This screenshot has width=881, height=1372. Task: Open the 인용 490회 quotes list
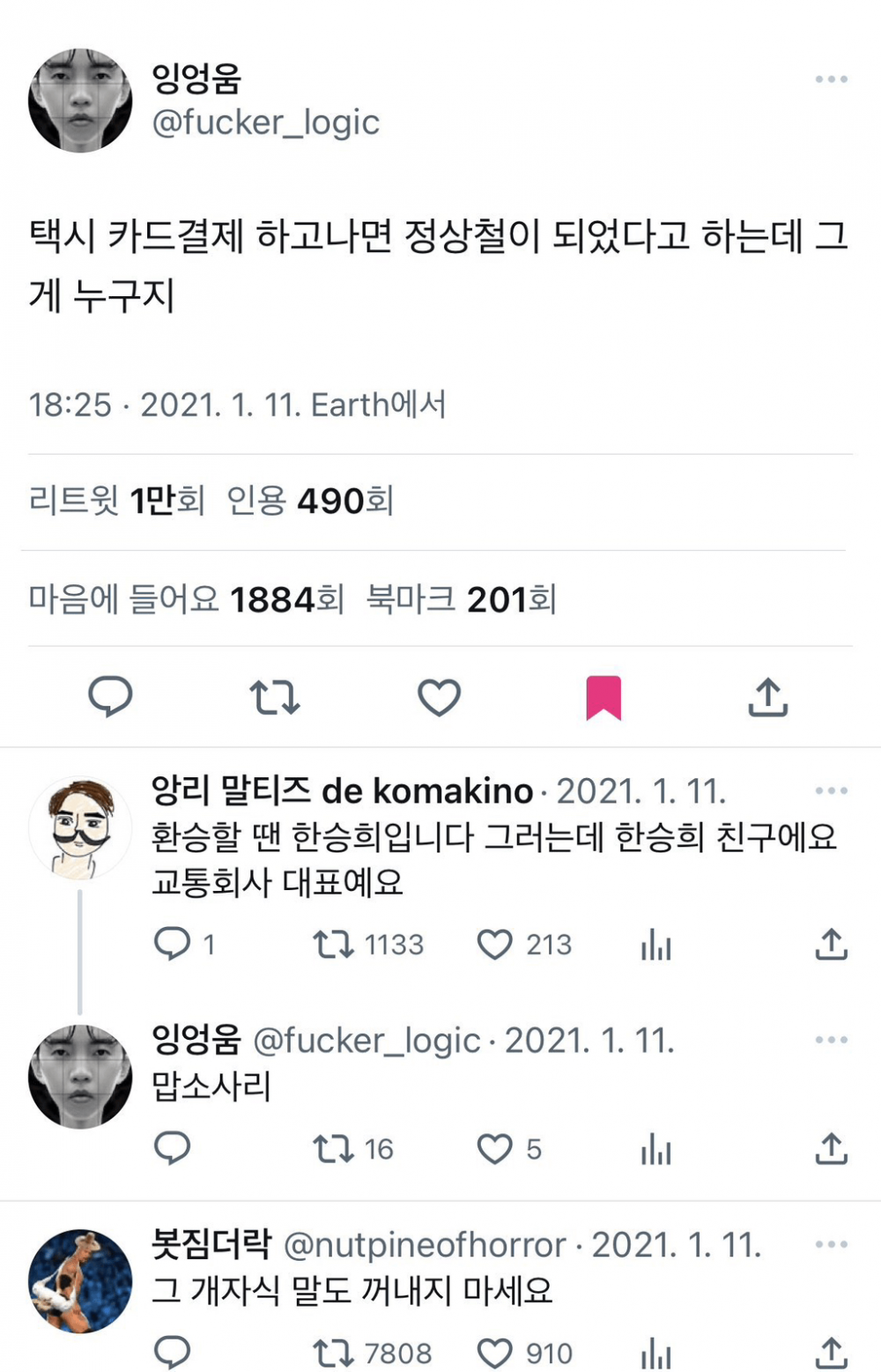pos(309,501)
